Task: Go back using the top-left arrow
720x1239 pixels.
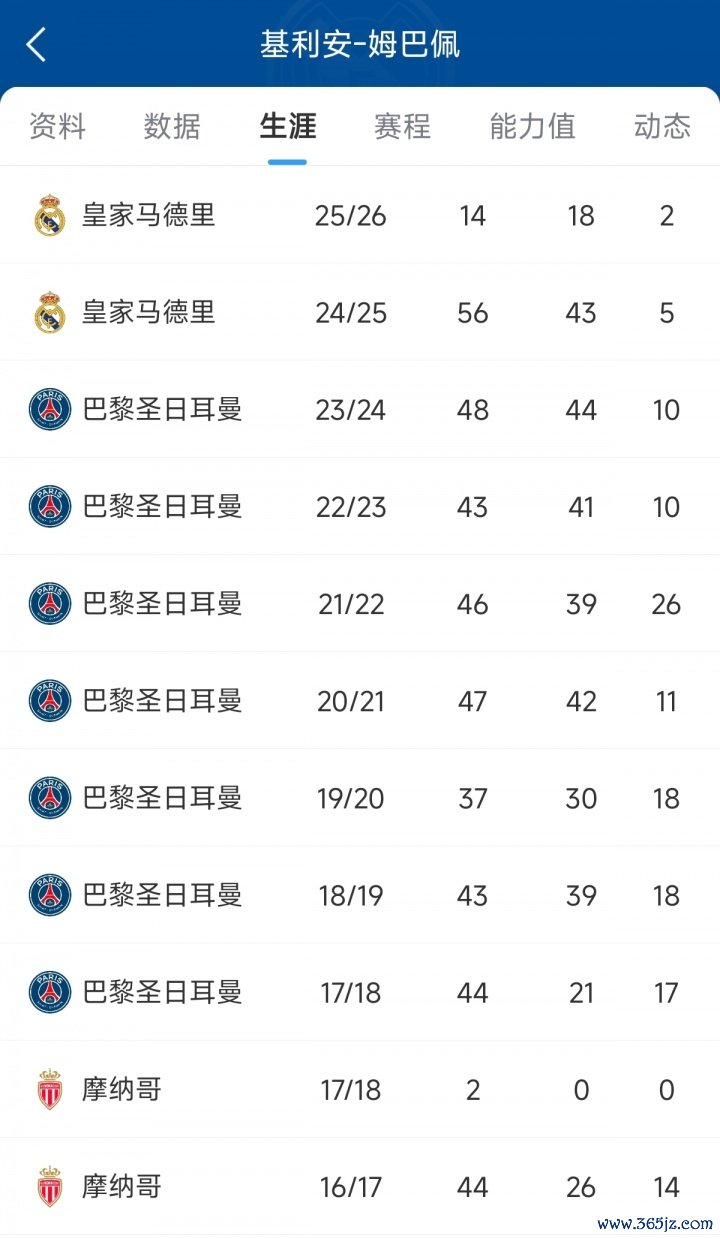Action: click(x=37, y=45)
